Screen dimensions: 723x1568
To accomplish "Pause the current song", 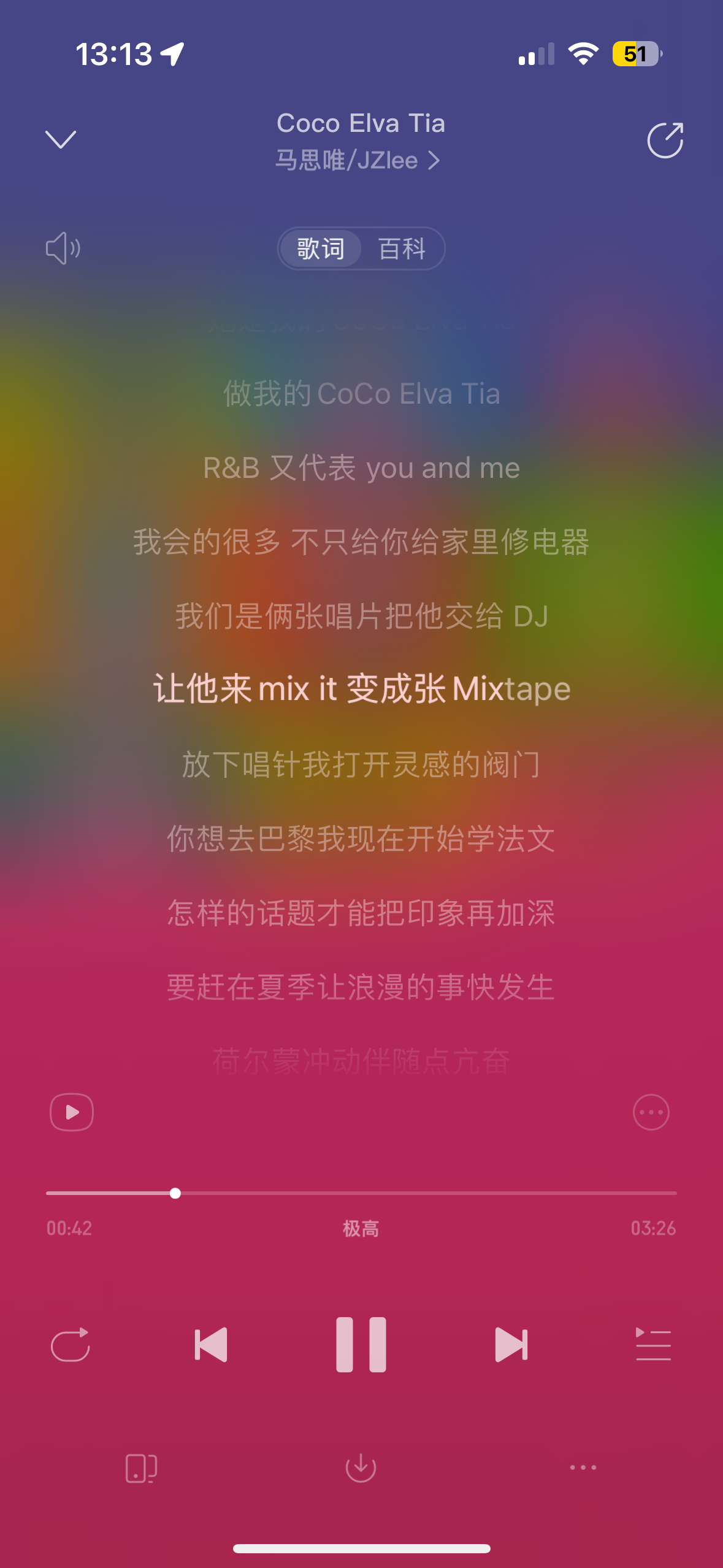I will point(361,1345).
